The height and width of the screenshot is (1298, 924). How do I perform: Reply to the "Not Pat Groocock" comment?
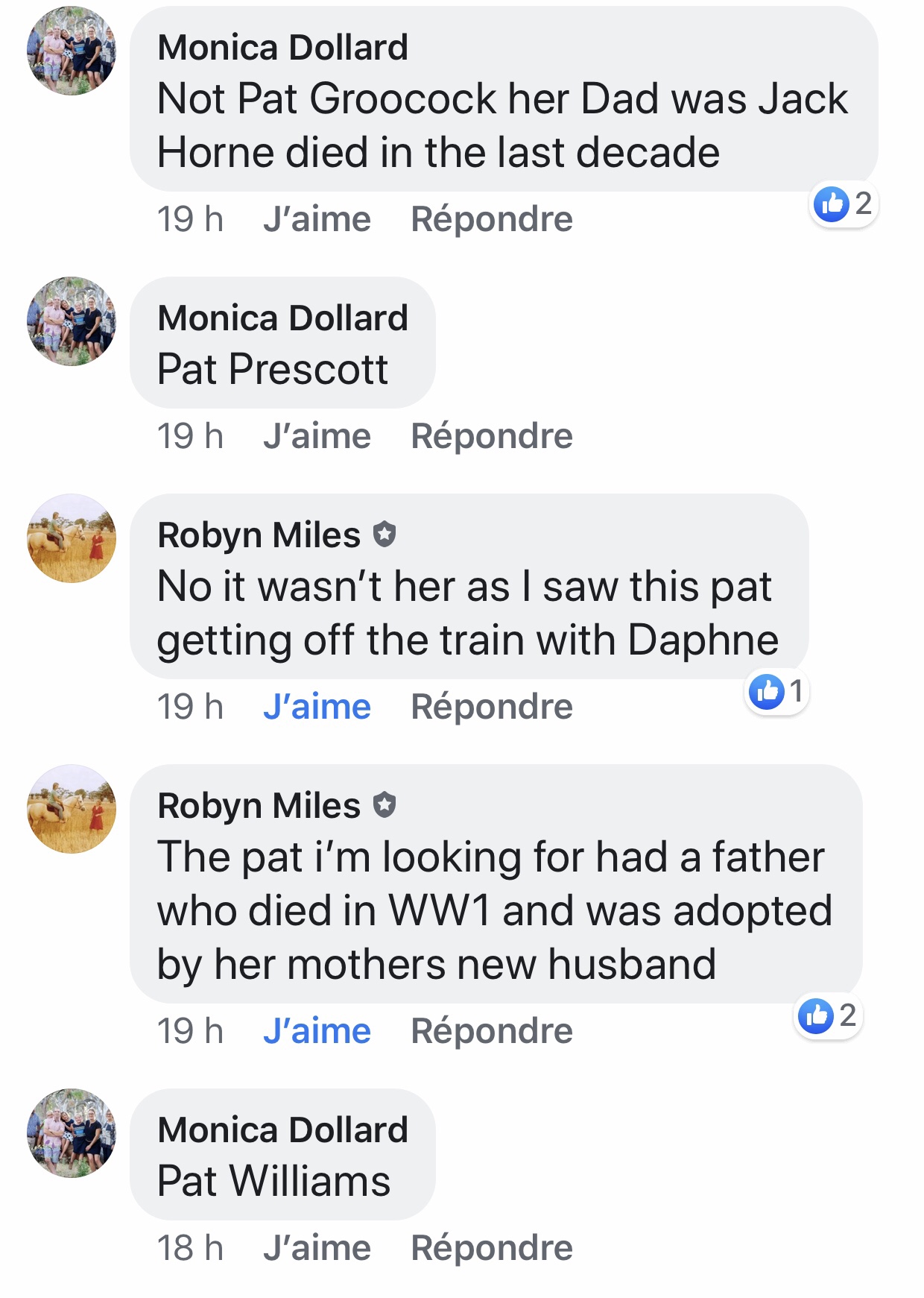coord(492,219)
